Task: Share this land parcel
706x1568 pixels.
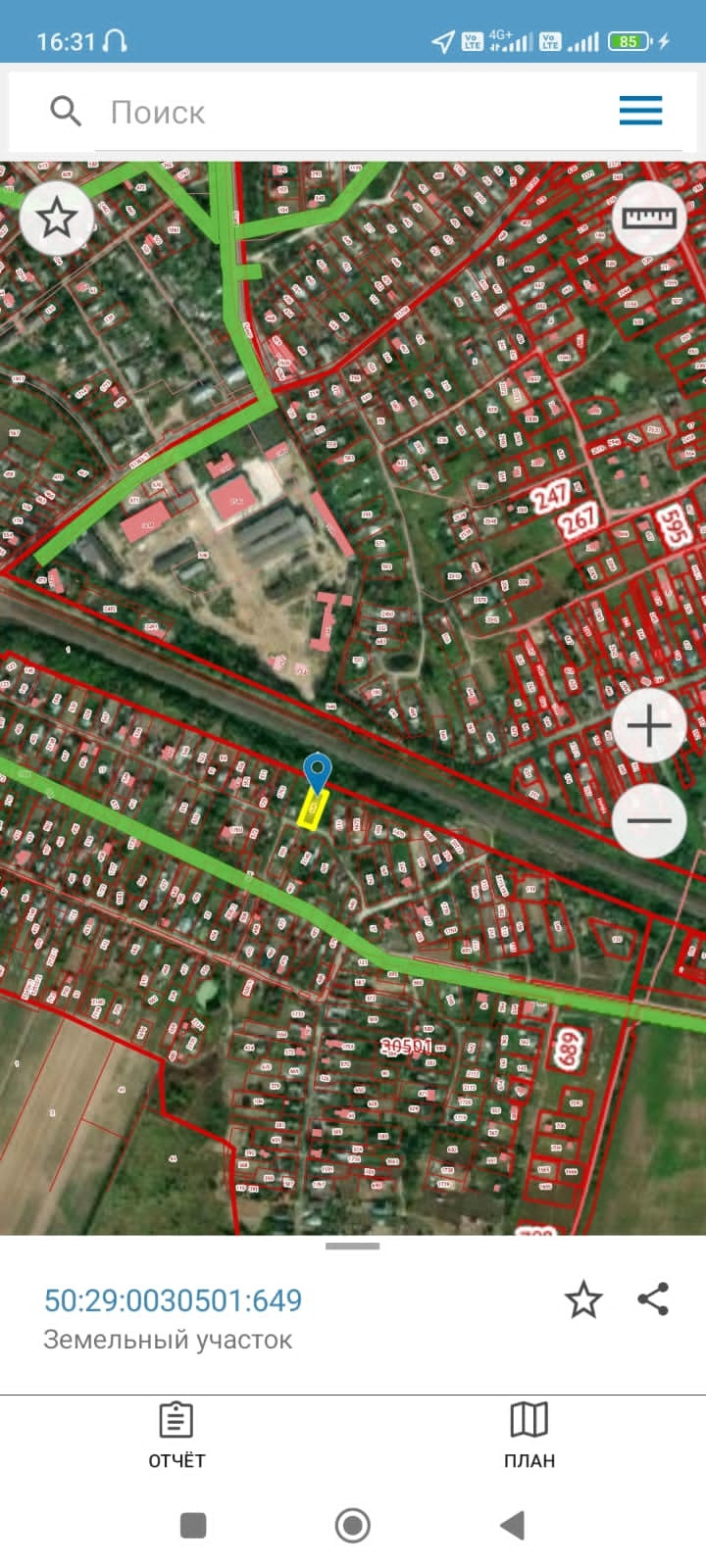Action: pyautogui.click(x=653, y=1299)
